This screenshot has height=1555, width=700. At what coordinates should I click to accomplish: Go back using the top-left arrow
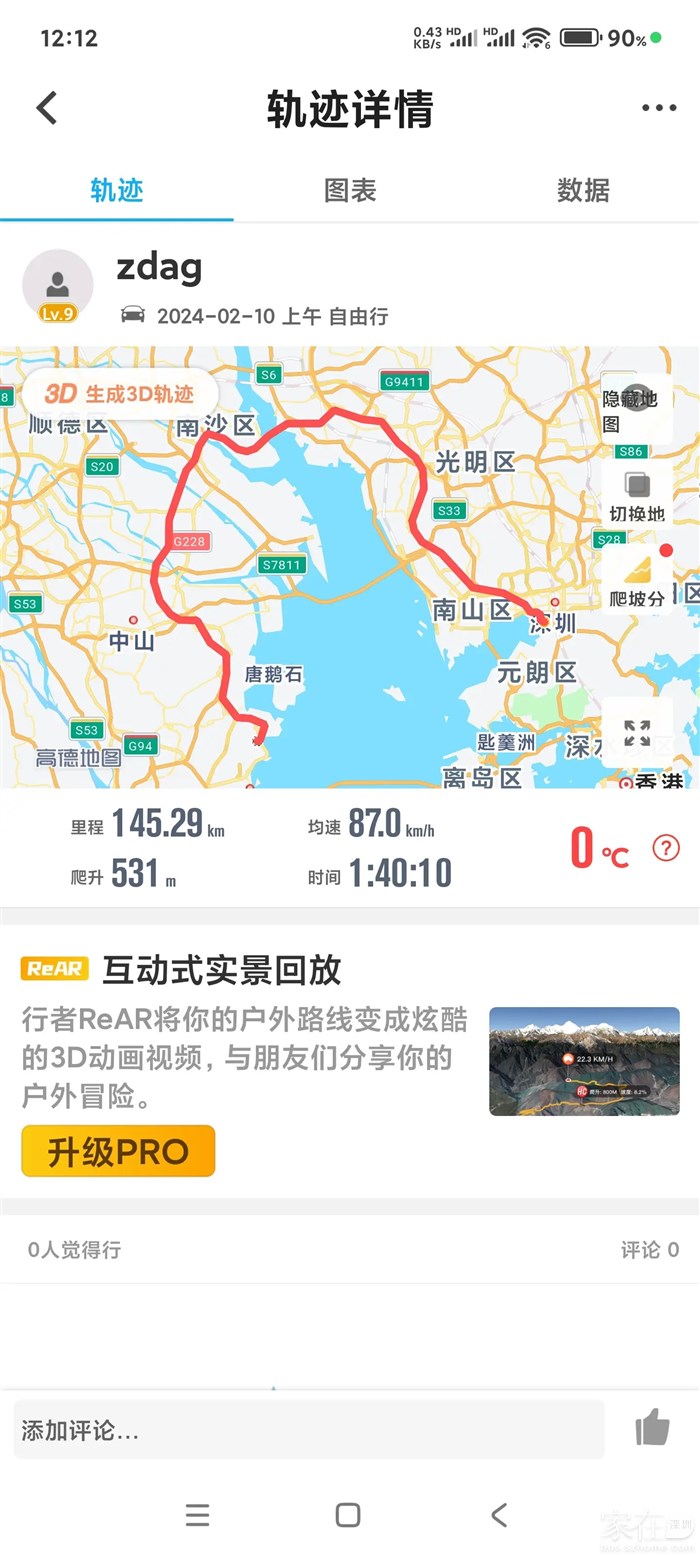tap(47, 108)
